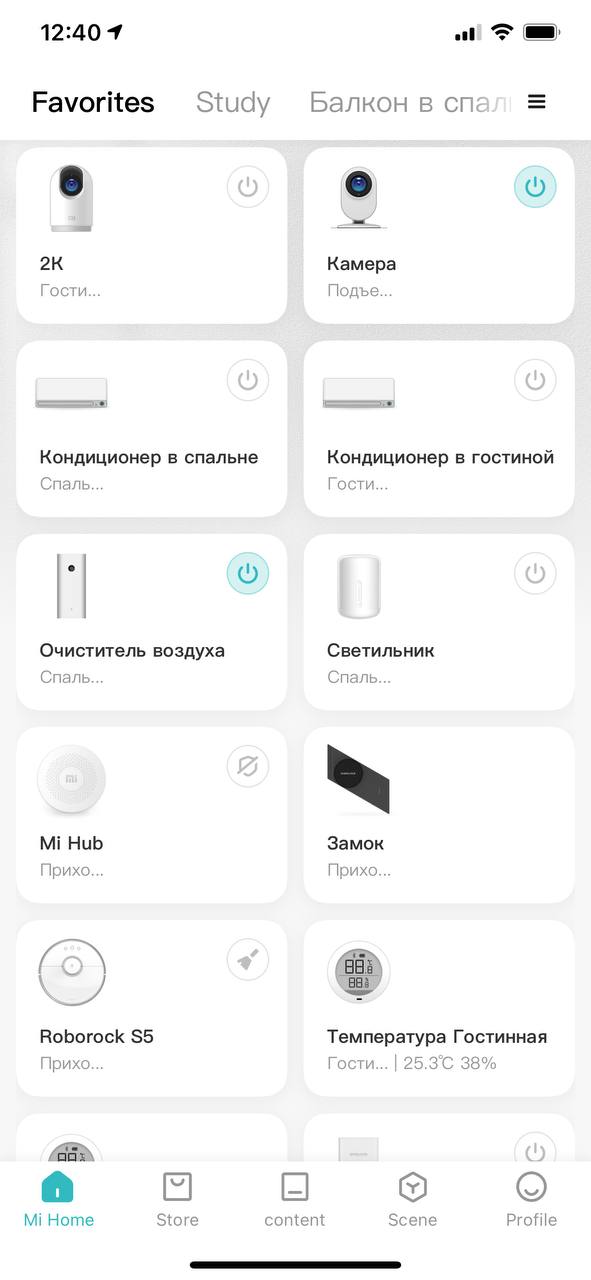Start cleaning with Roborock S5 broom icon
The width and height of the screenshot is (591, 1280).
[248, 959]
